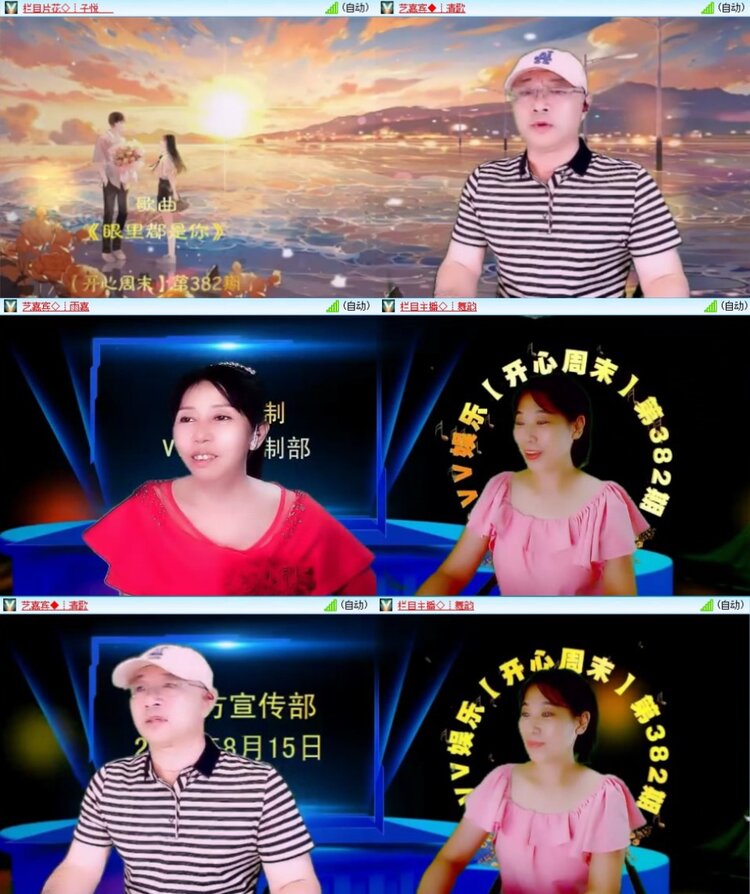This screenshot has height=894, width=750.
Task: Click the V logo on 雨嘉's panel
Action: (10, 306)
